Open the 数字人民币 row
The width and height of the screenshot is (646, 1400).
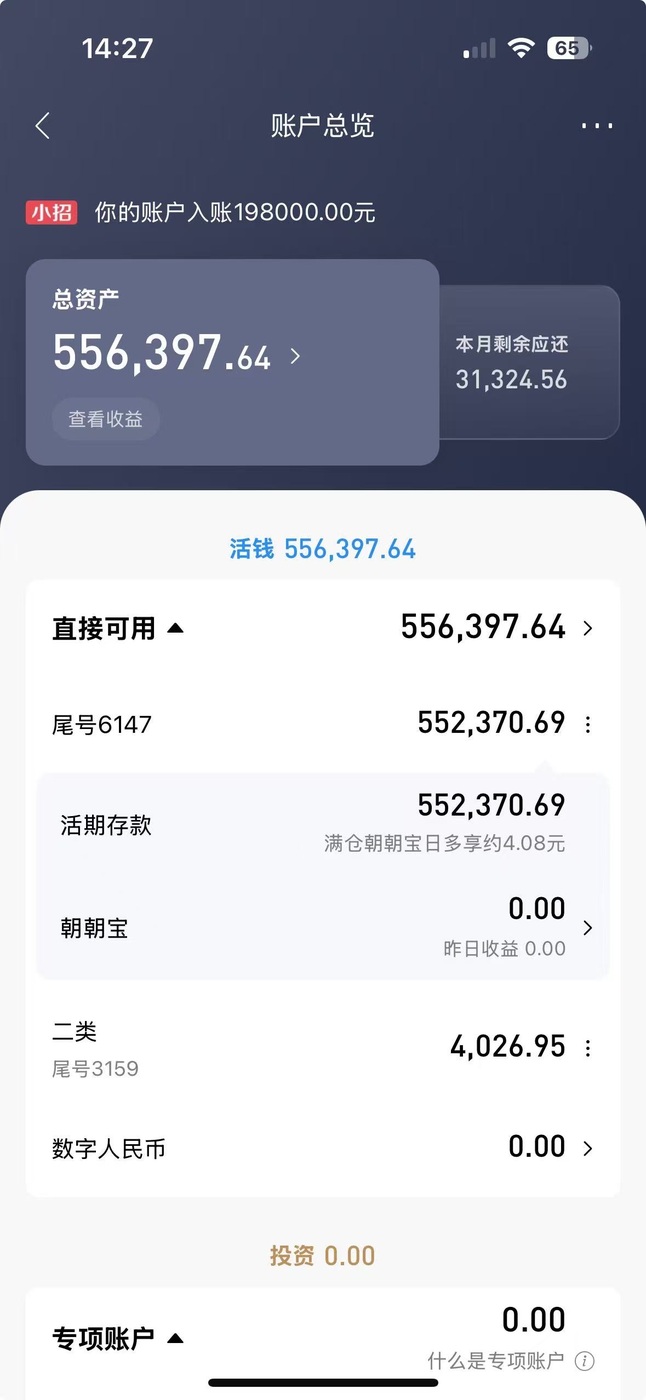323,1148
